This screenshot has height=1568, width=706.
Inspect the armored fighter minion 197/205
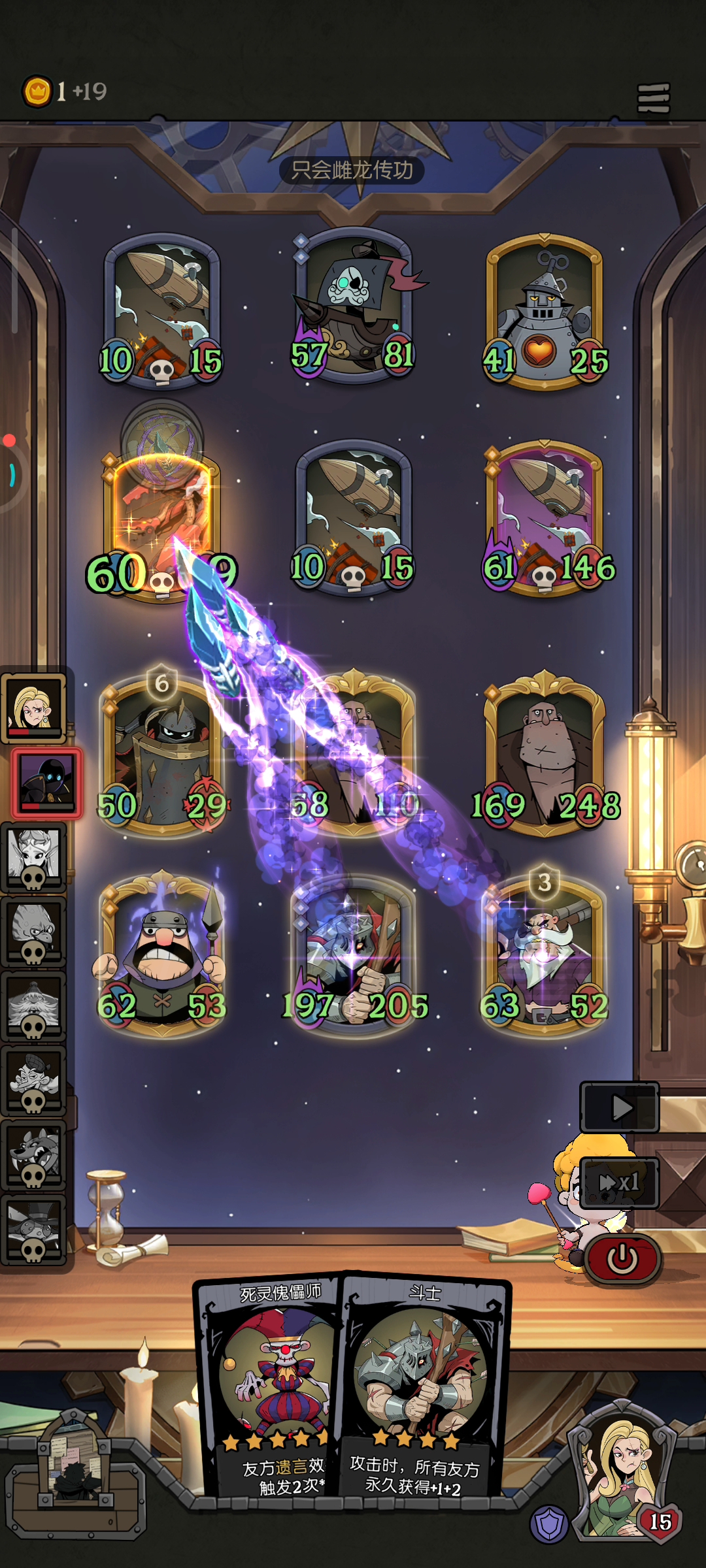353,954
